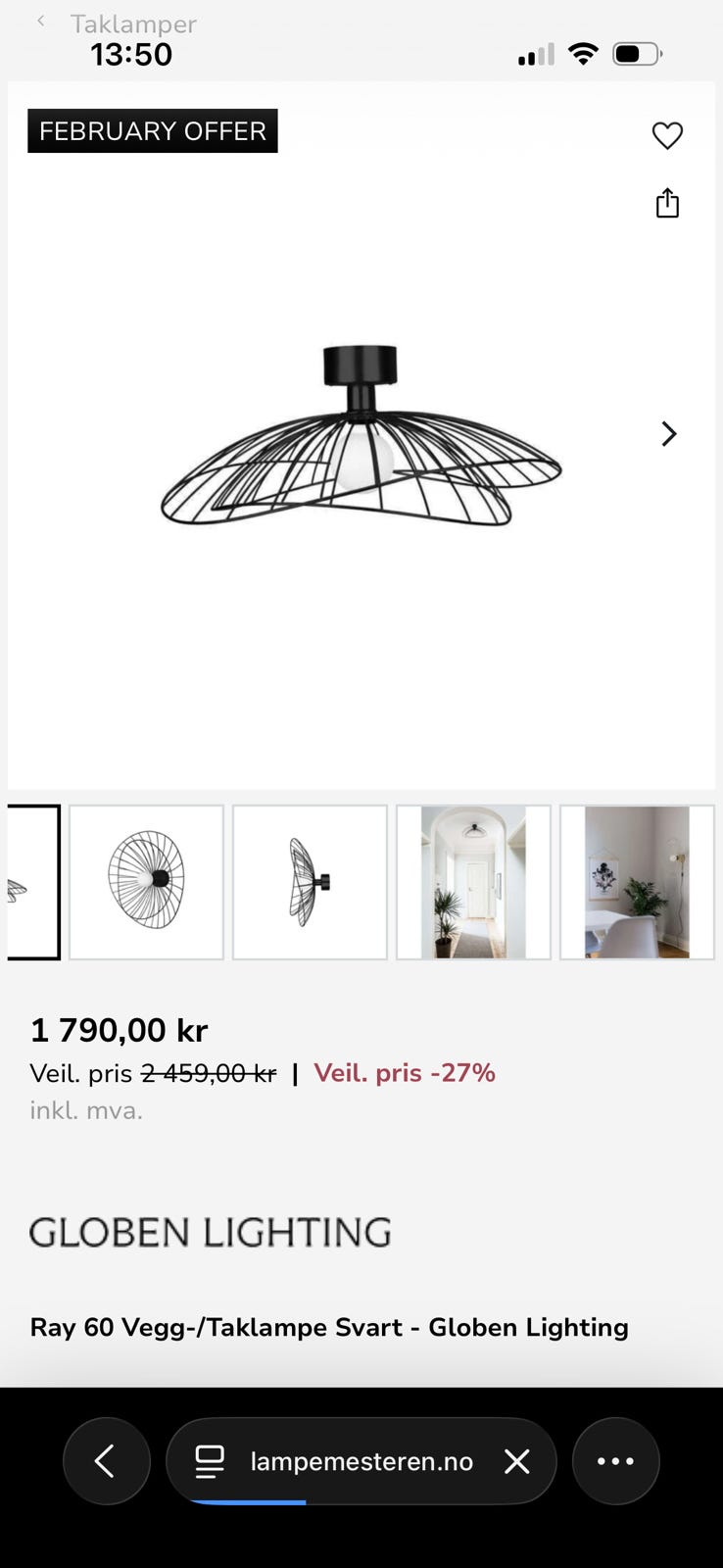This screenshot has width=723, height=1568.
Task: Tap the reader view icon in address bar
Action: tap(209, 1461)
